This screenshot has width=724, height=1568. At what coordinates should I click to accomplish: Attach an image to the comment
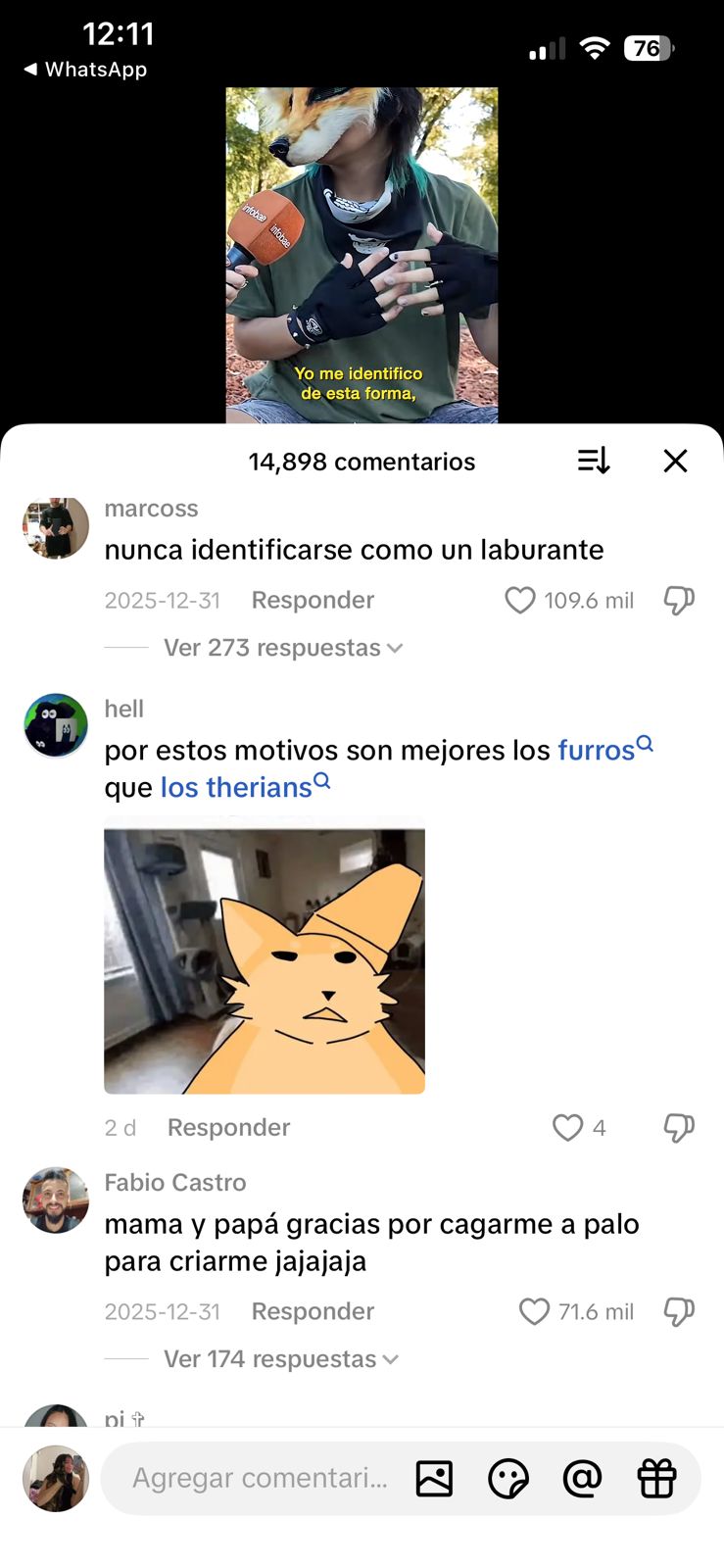[434, 1478]
